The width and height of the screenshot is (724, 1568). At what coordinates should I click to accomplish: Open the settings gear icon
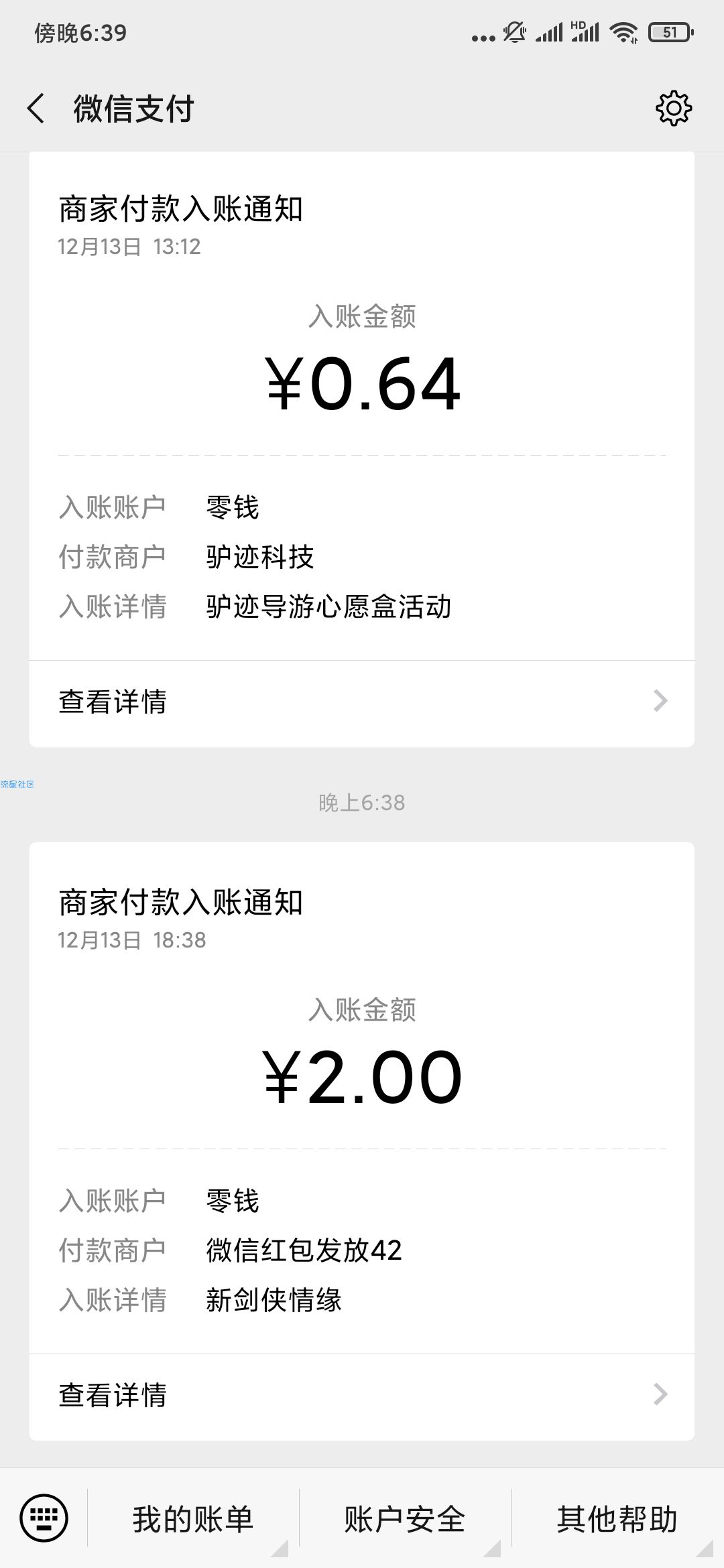click(674, 109)
